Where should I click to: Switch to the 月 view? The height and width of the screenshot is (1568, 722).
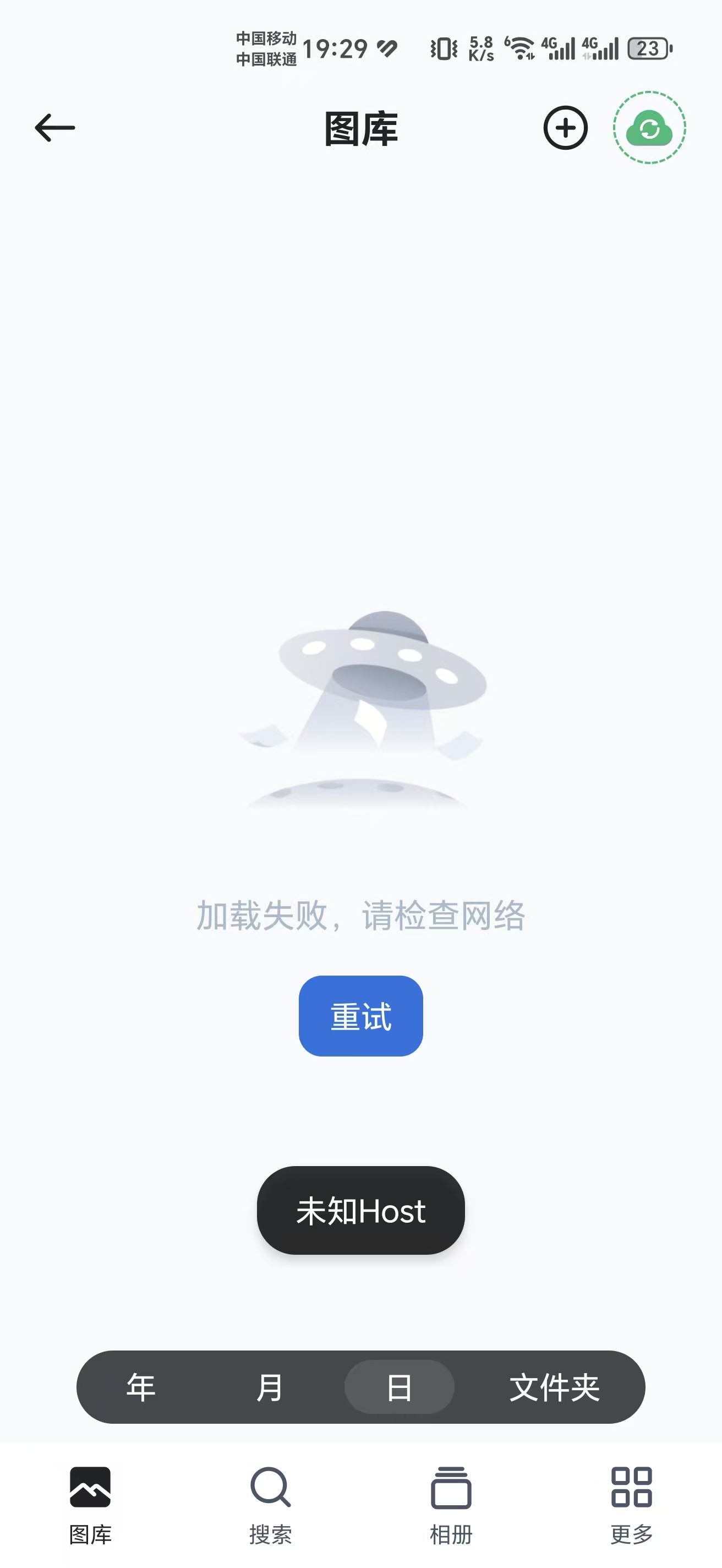click(x=270, y=1387)
